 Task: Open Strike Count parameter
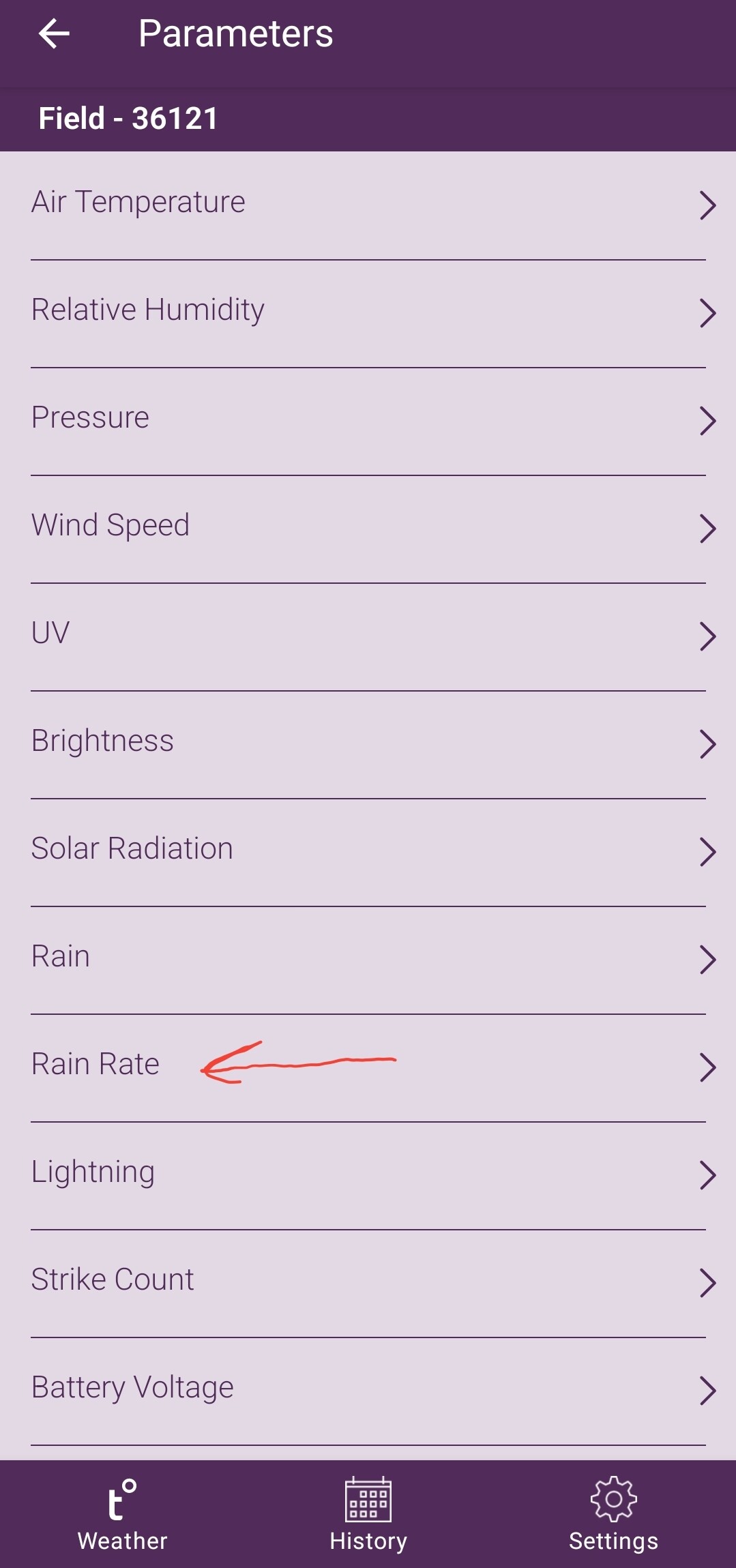[368, 1281]
